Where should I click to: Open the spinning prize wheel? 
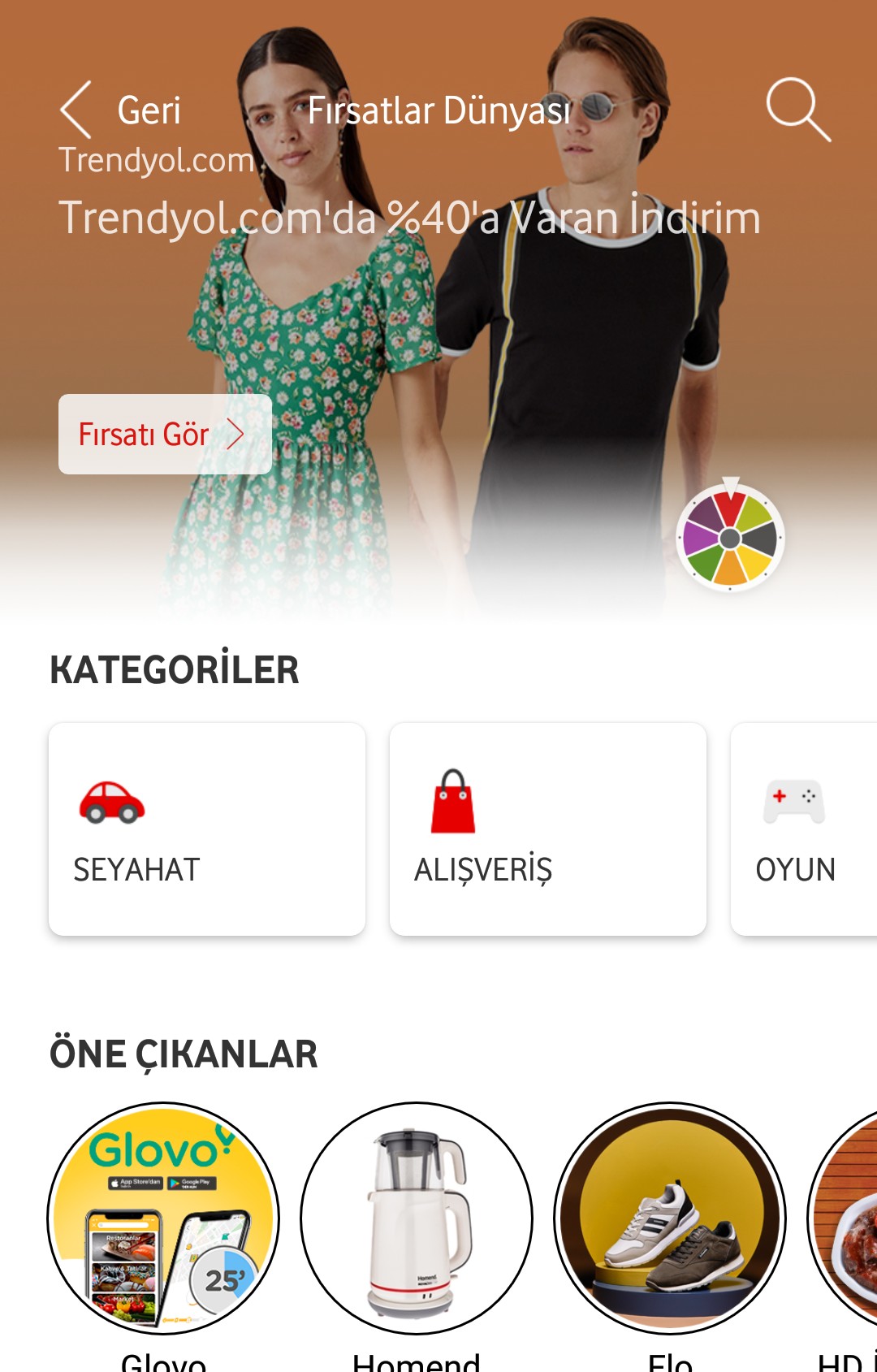[729, 538]
